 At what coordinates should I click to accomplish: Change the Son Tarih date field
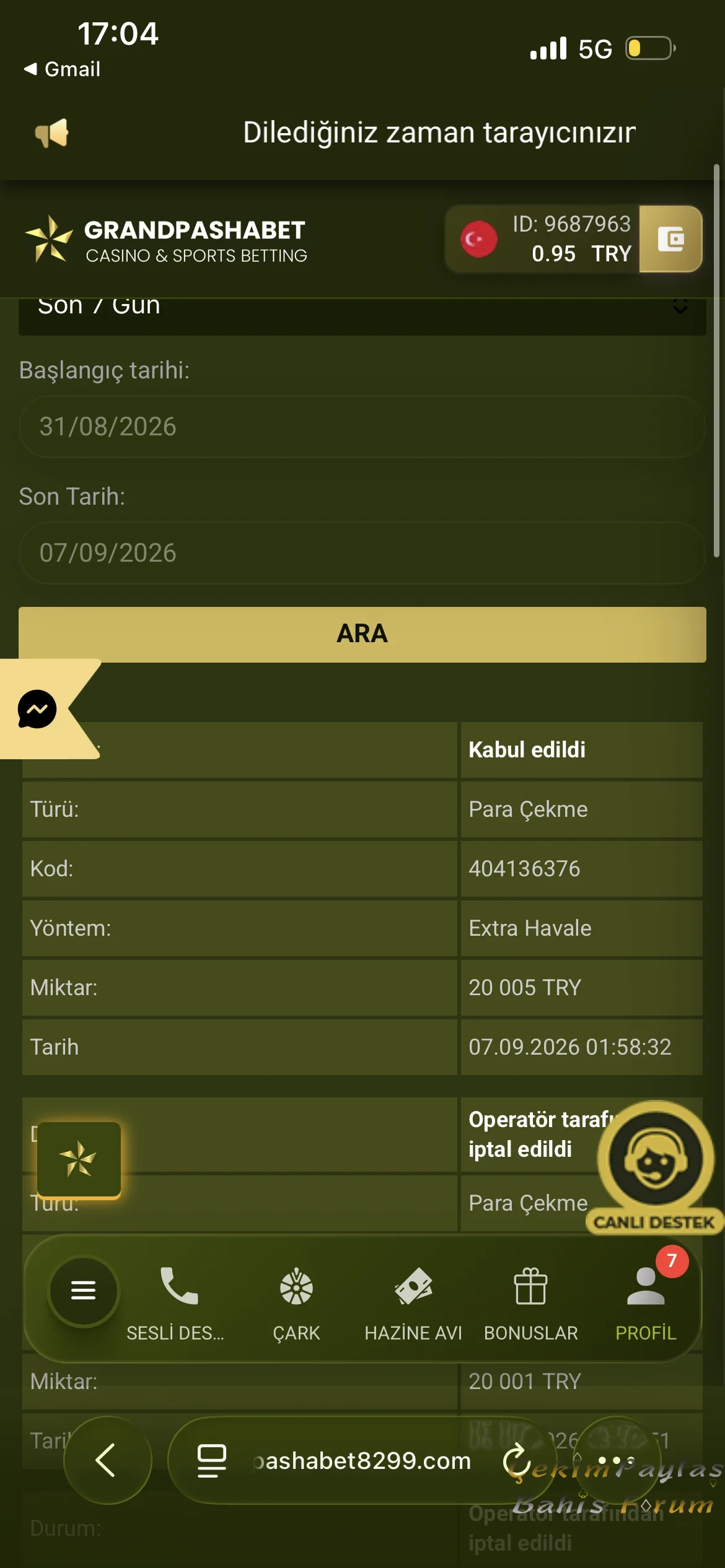pos(362,553)
